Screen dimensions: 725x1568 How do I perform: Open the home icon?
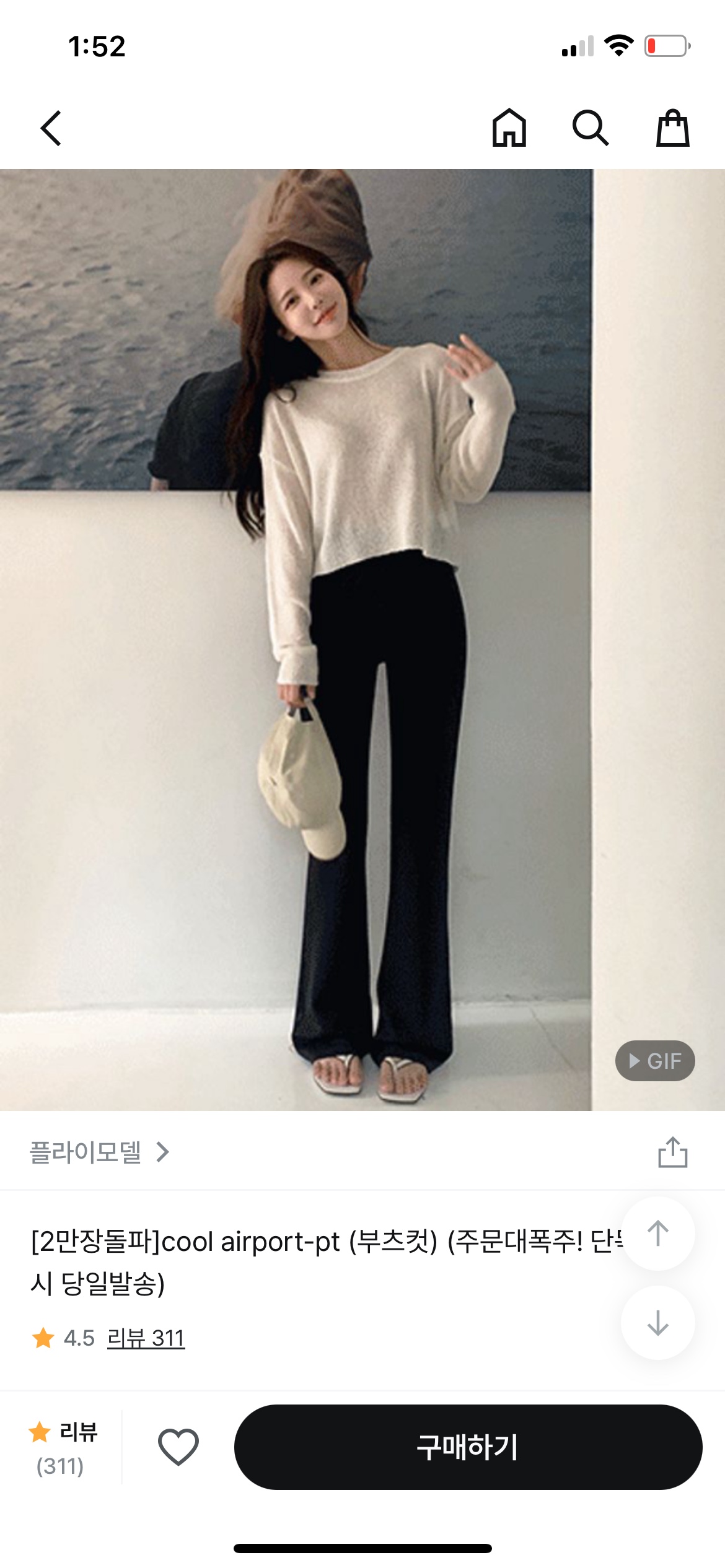pyautogui.click(x=509, y=128)
